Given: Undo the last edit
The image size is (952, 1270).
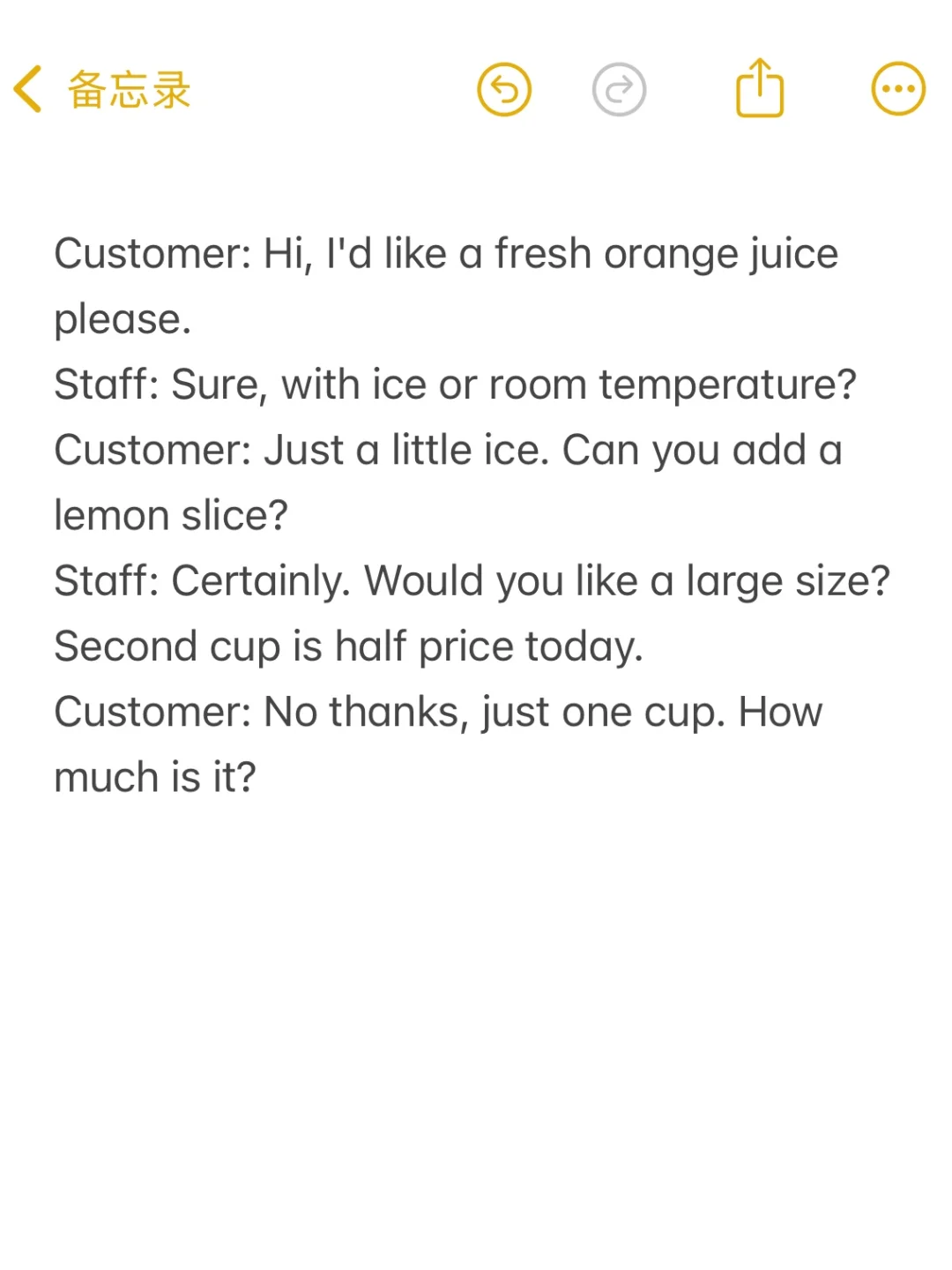Looking at the screenshot, I should click(504, 90).
